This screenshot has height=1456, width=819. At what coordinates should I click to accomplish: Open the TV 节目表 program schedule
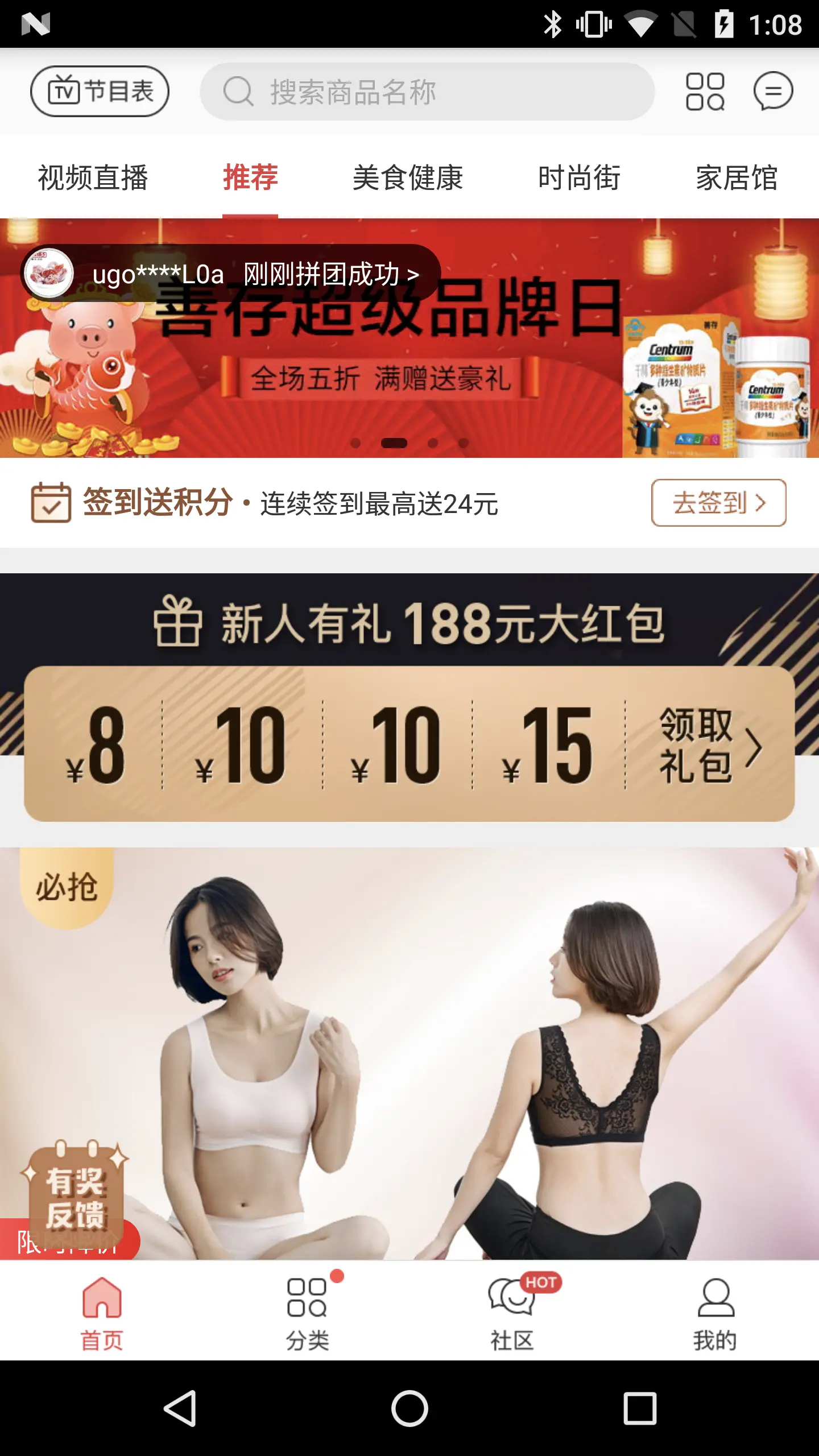coord(100,91)
